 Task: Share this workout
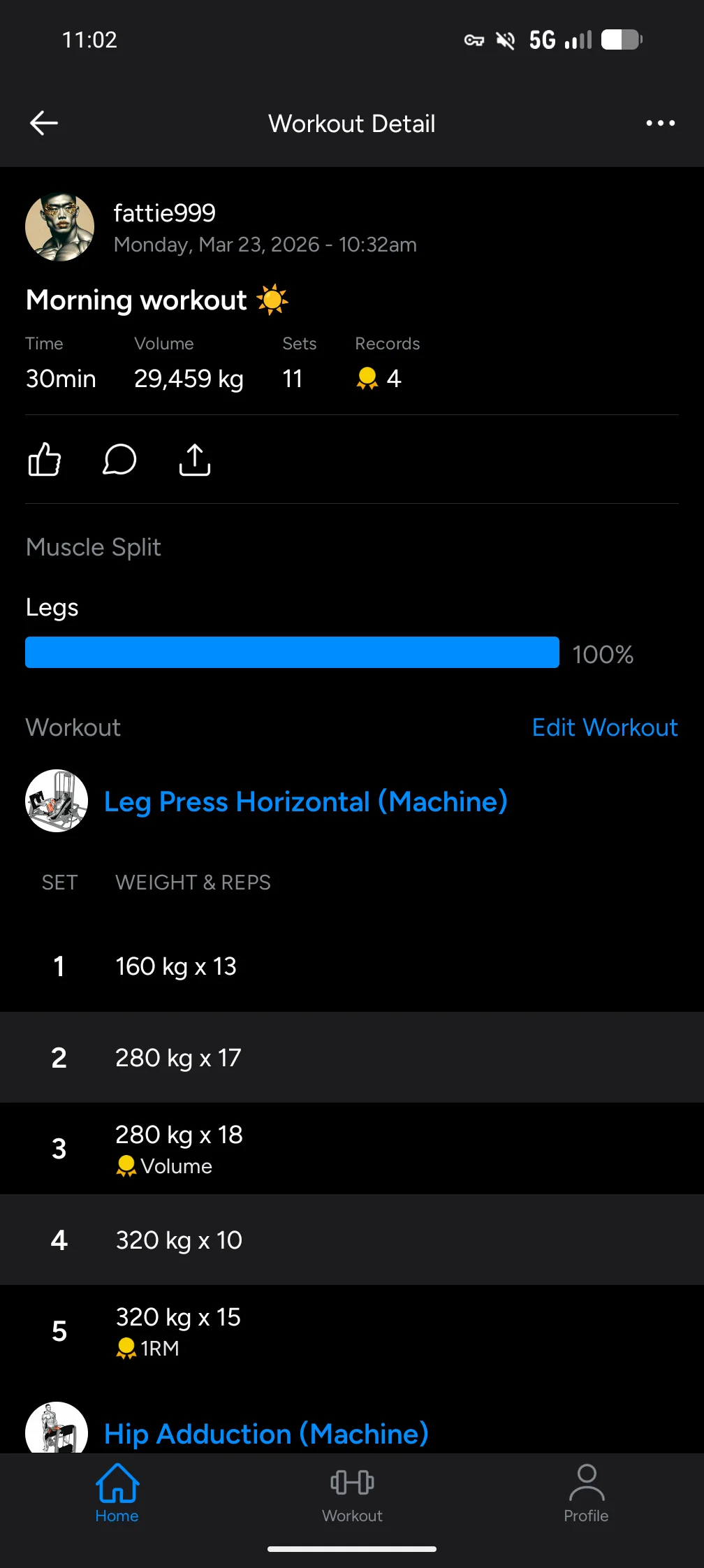(x=195, y=460)
